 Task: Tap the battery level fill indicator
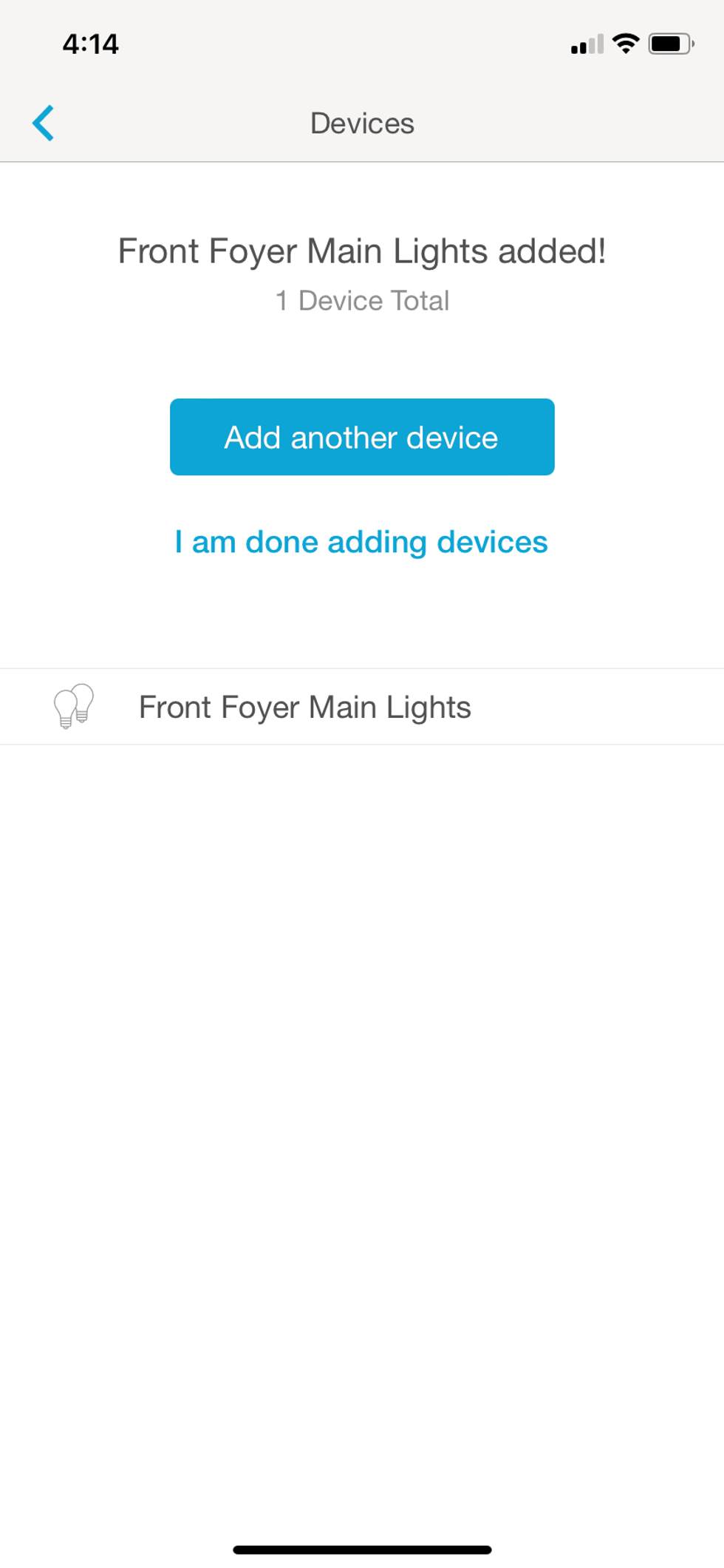(665, 43)
